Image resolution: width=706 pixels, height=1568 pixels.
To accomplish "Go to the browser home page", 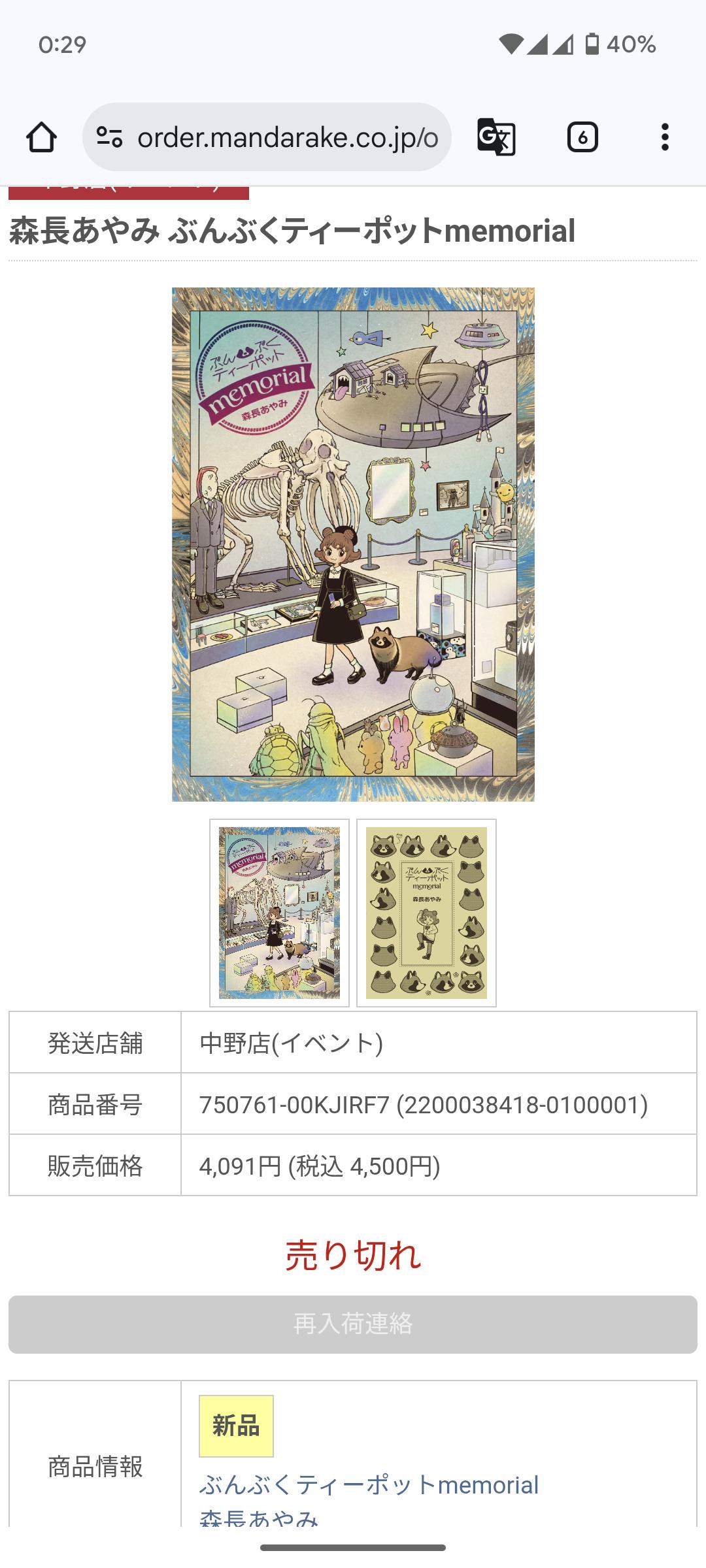I will click(41, 137).
